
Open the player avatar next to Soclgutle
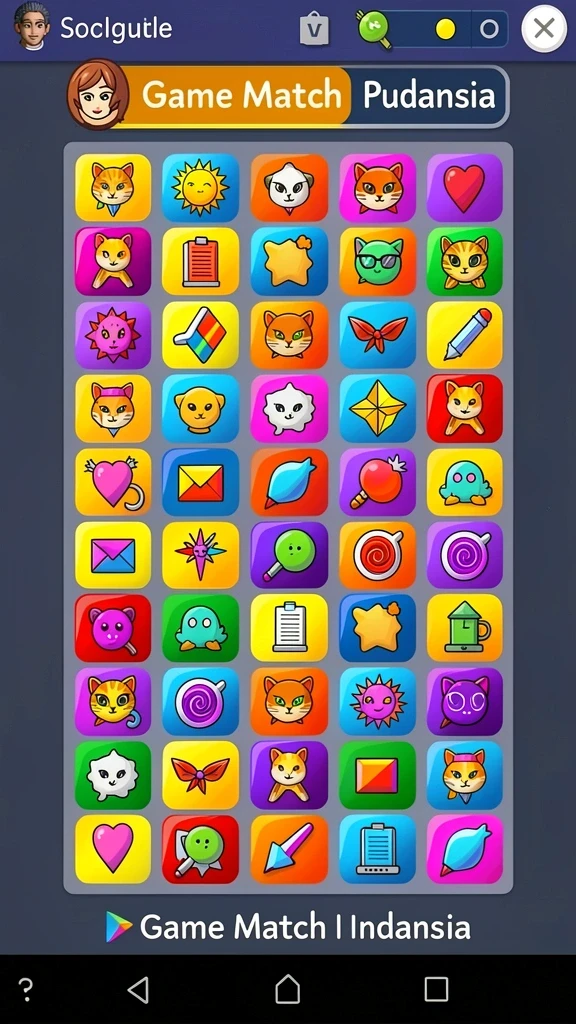31,26
